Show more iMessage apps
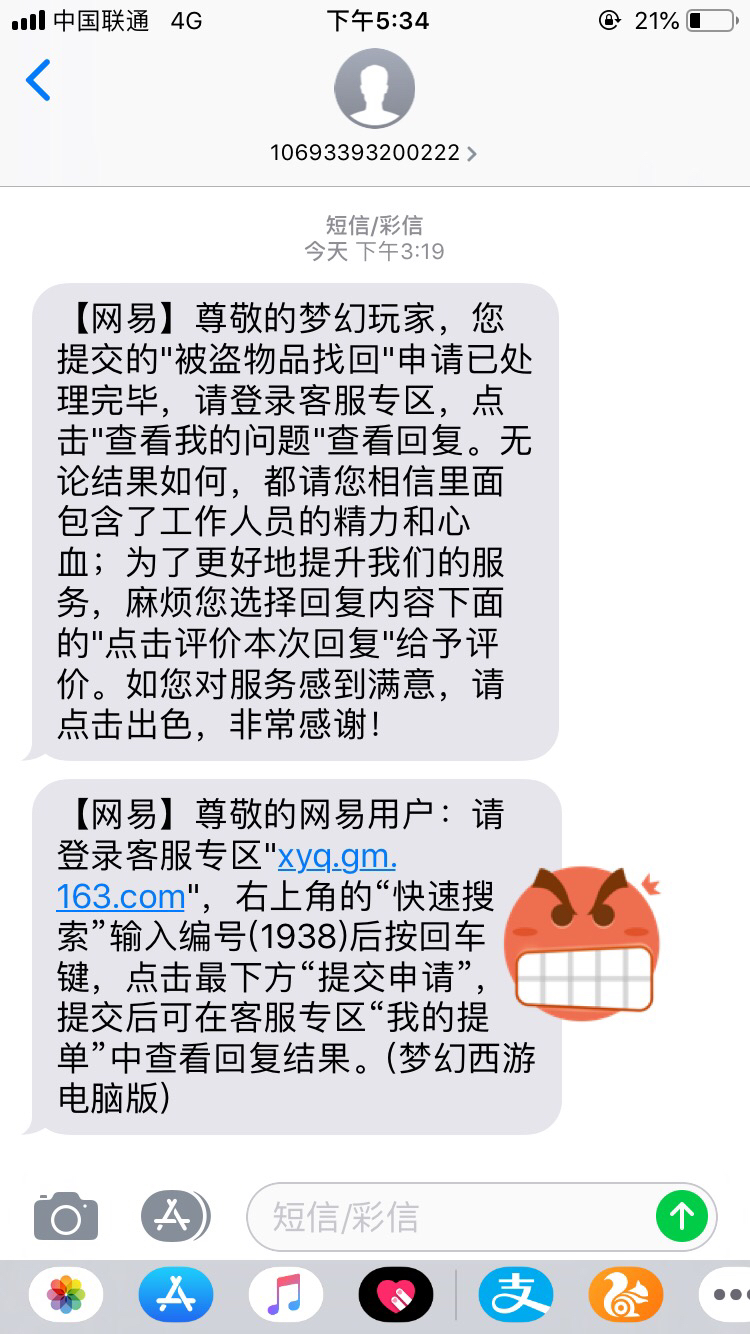Viewport: 750px width, 1334px height. click(726, 1295)
